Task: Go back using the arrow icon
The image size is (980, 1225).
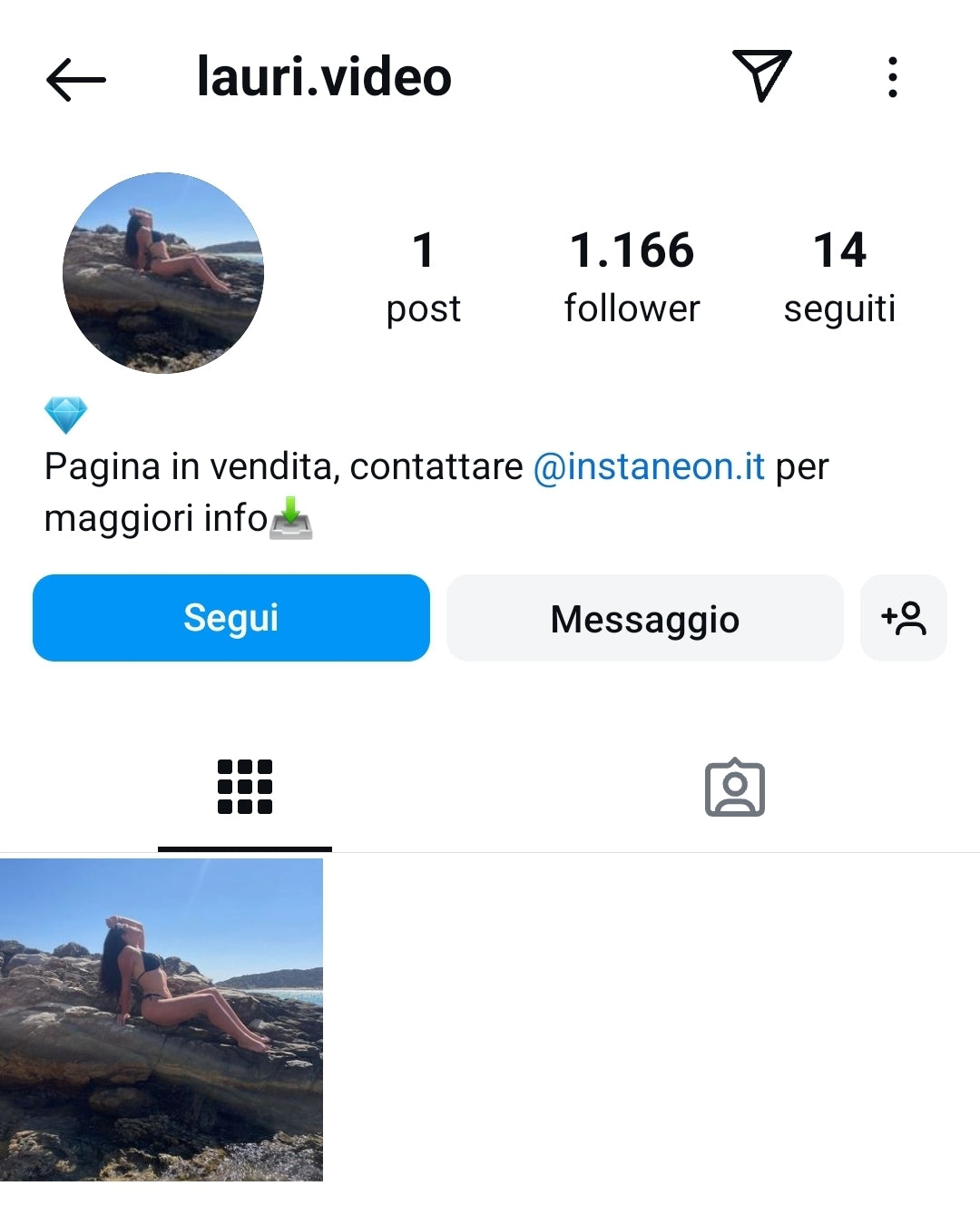Action: click(x=76, y=79)
